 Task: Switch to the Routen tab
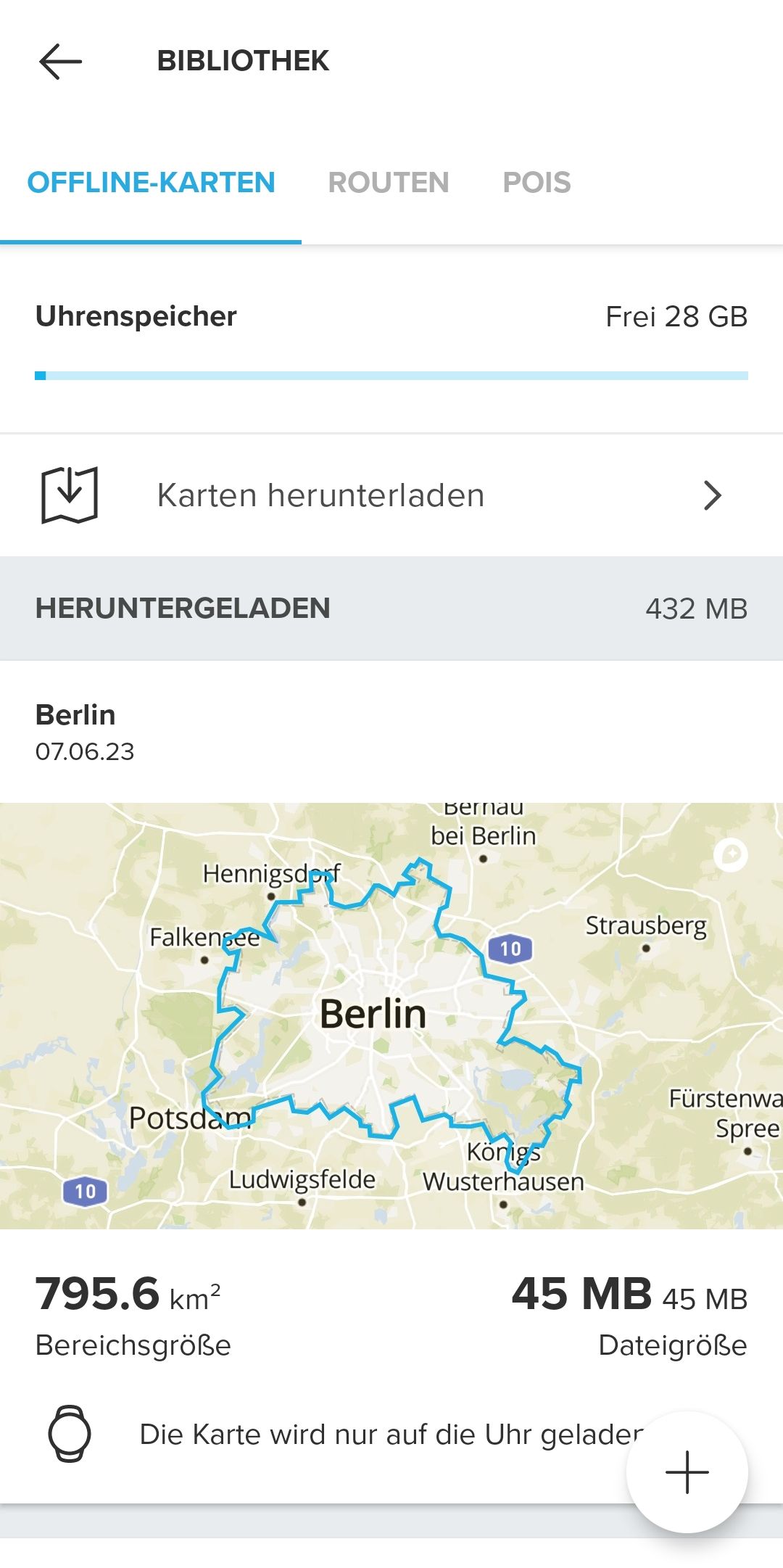tap(389, 182)
